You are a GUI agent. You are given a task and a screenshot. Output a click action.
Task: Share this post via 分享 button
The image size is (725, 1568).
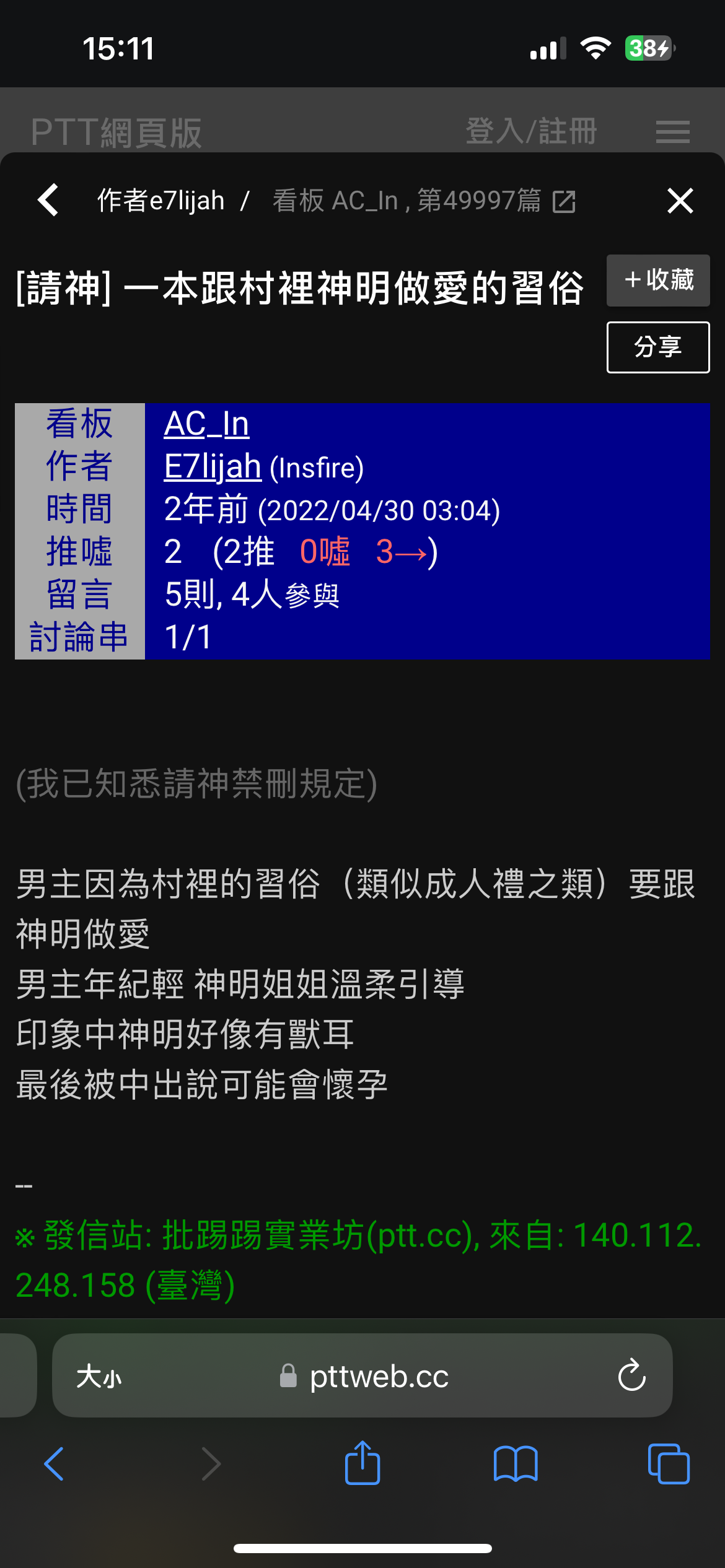[x=658, y=347]
